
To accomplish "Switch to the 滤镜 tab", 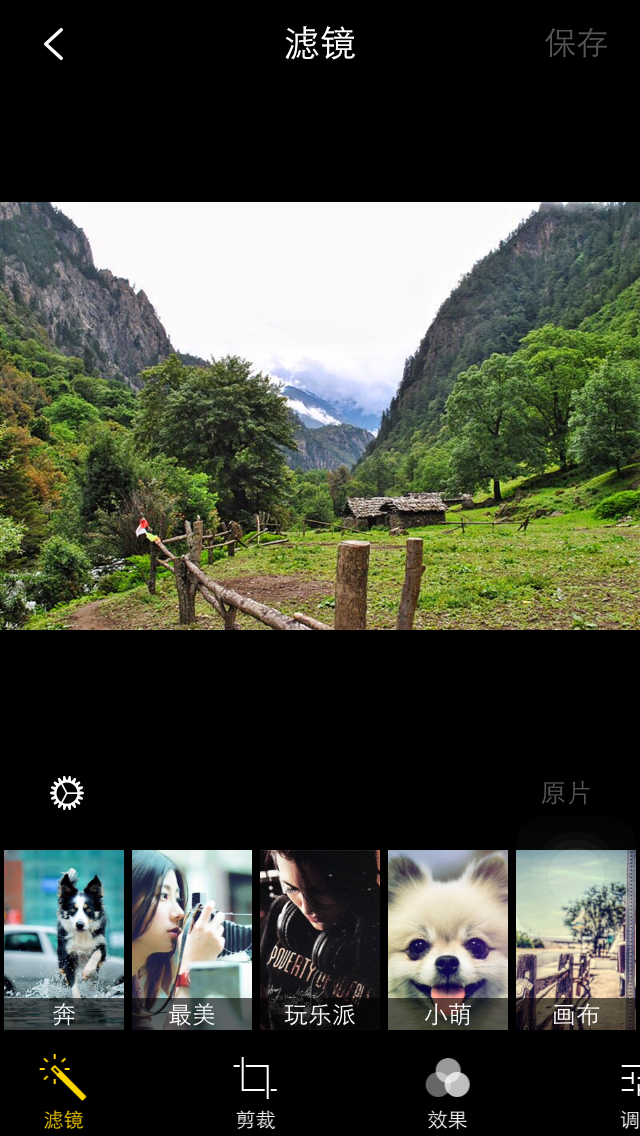I will tap(64, 1092).
